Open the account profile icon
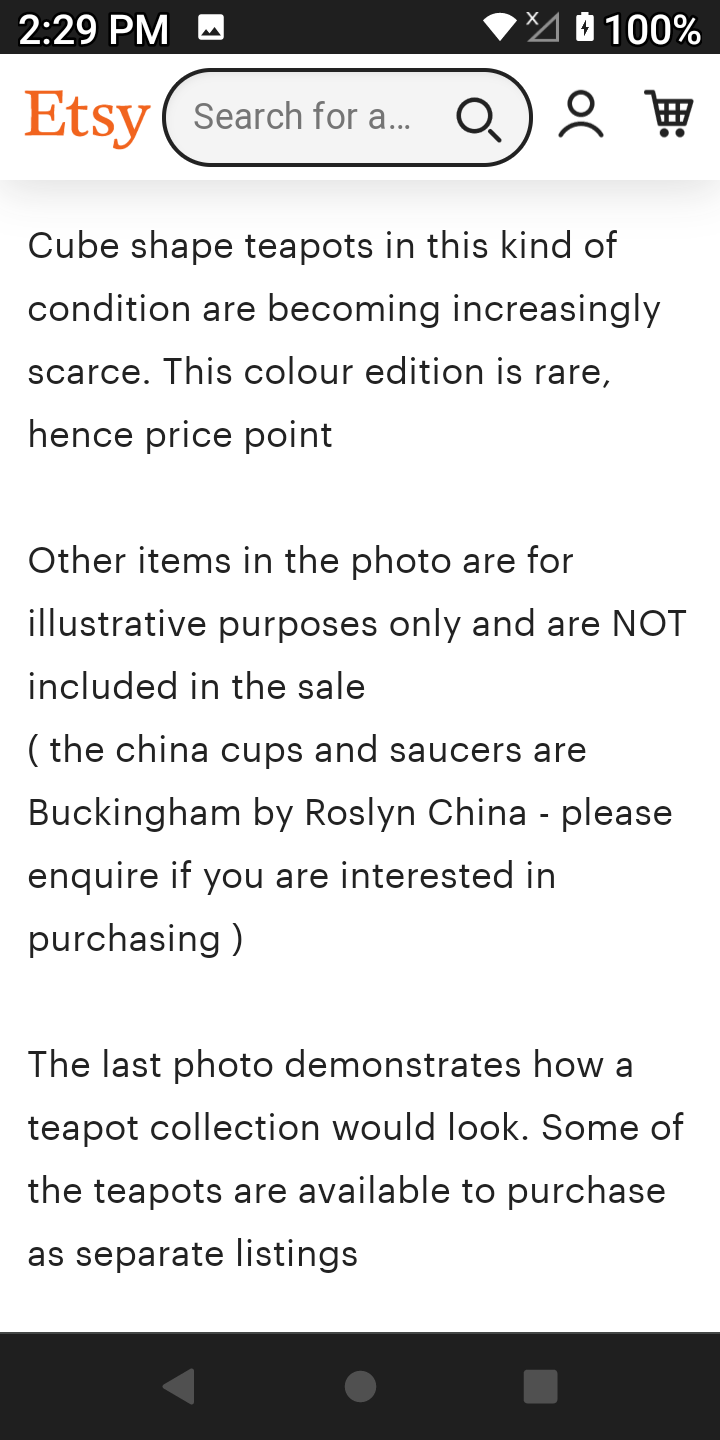Image resolution: width=720 pixels, height=1440 pixels. click(581, 115)
